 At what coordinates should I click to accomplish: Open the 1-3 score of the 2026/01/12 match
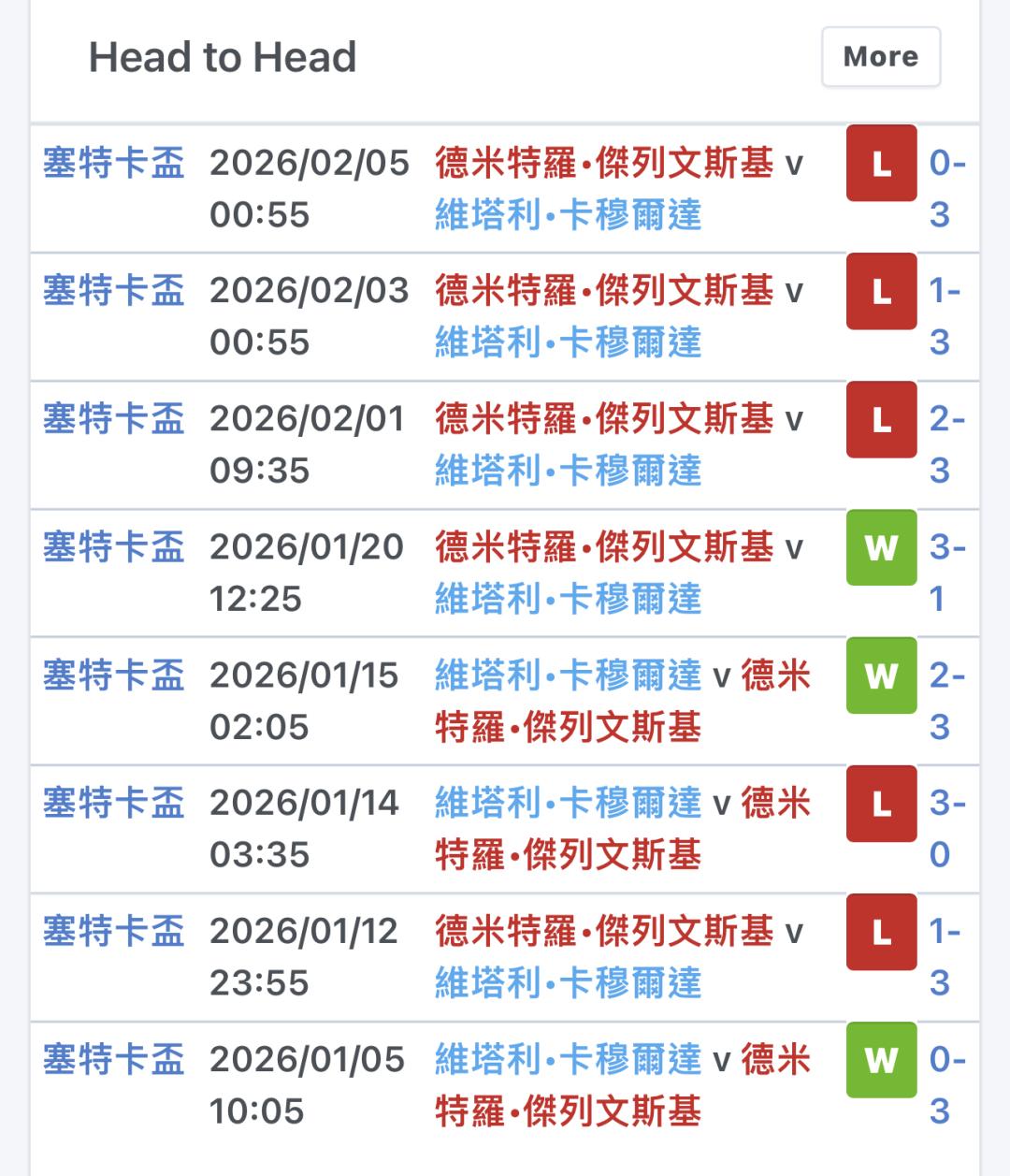pyautogui.click(x=945, y=956)
